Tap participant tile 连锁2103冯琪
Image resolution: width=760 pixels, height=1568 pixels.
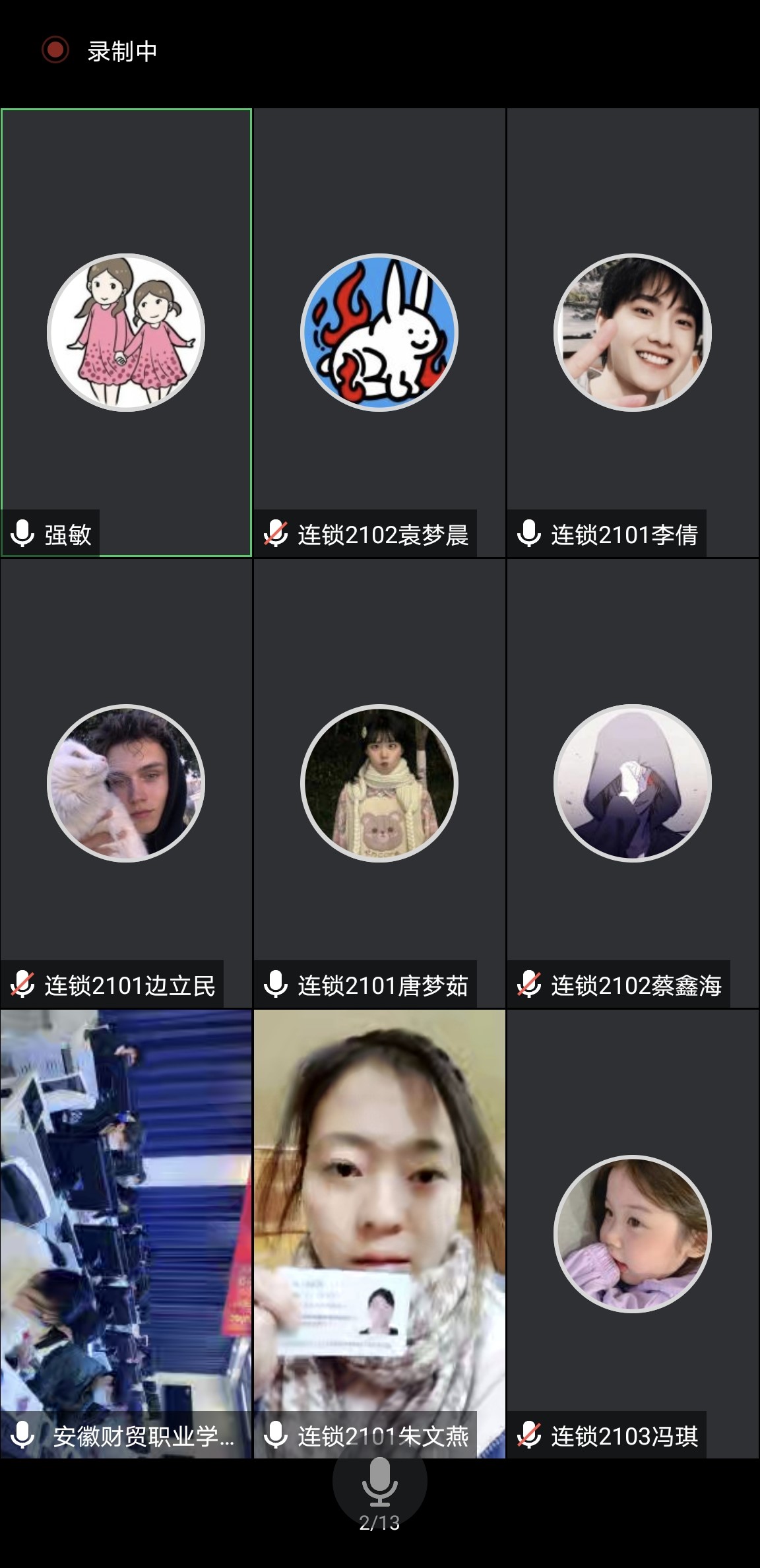633,1234
